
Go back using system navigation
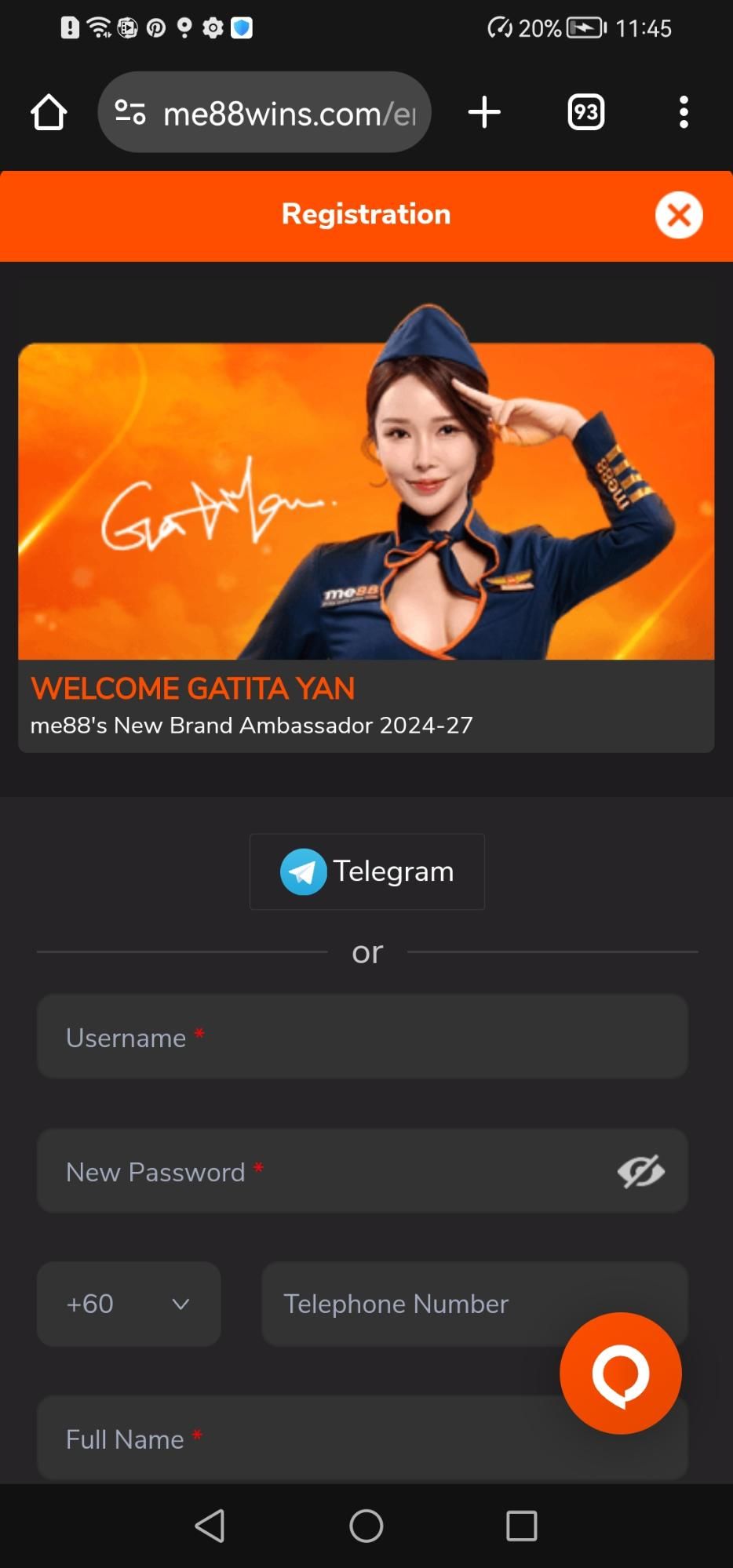tap(210, 1526)
